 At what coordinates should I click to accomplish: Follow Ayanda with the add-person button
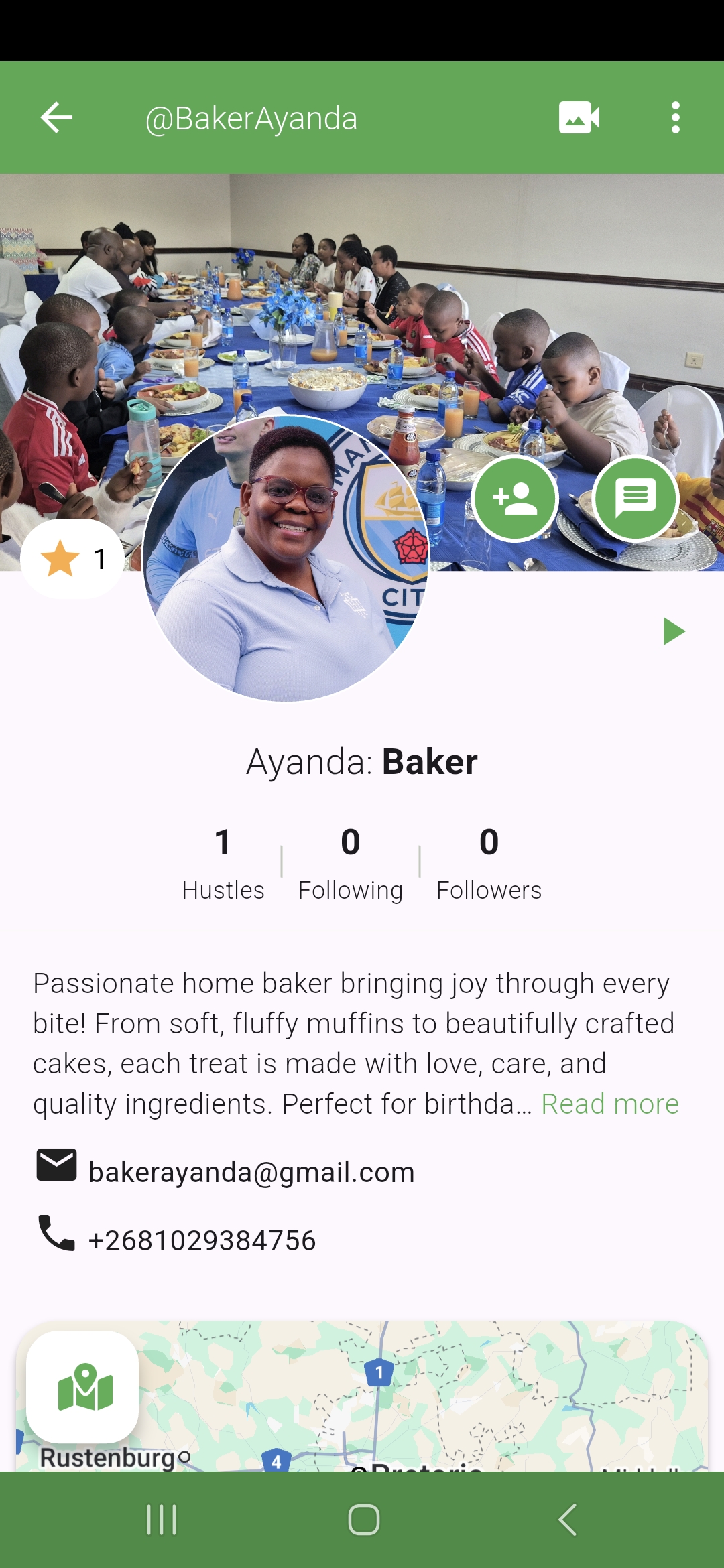point(515,499)
